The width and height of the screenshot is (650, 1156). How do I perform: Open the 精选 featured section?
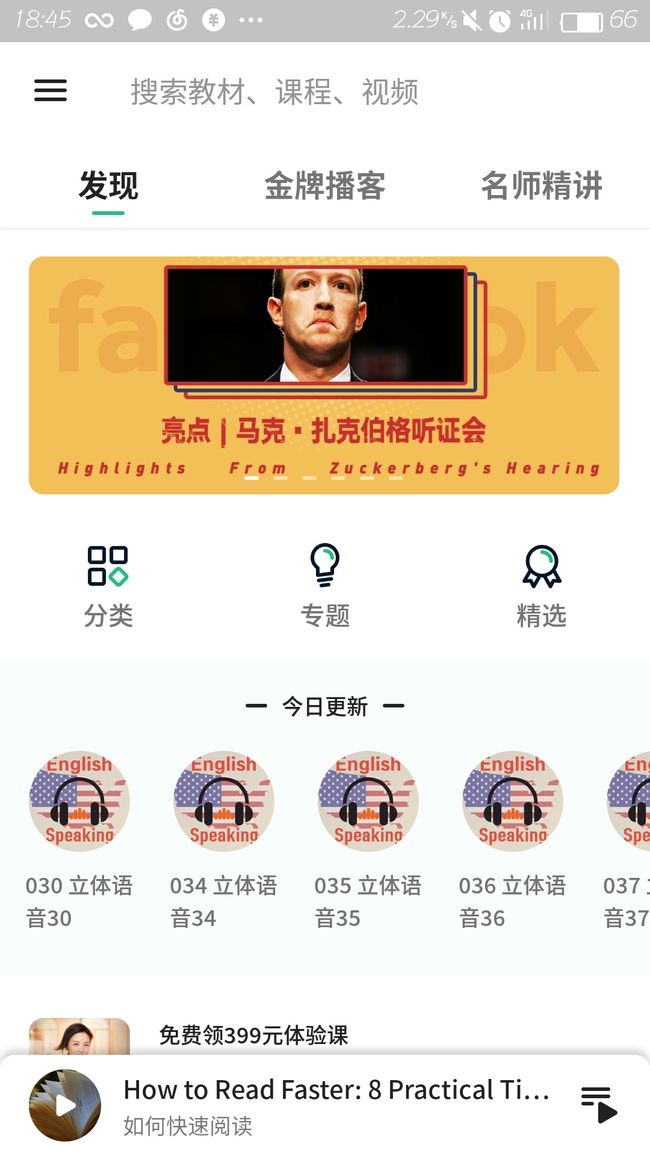coord(542,586)
